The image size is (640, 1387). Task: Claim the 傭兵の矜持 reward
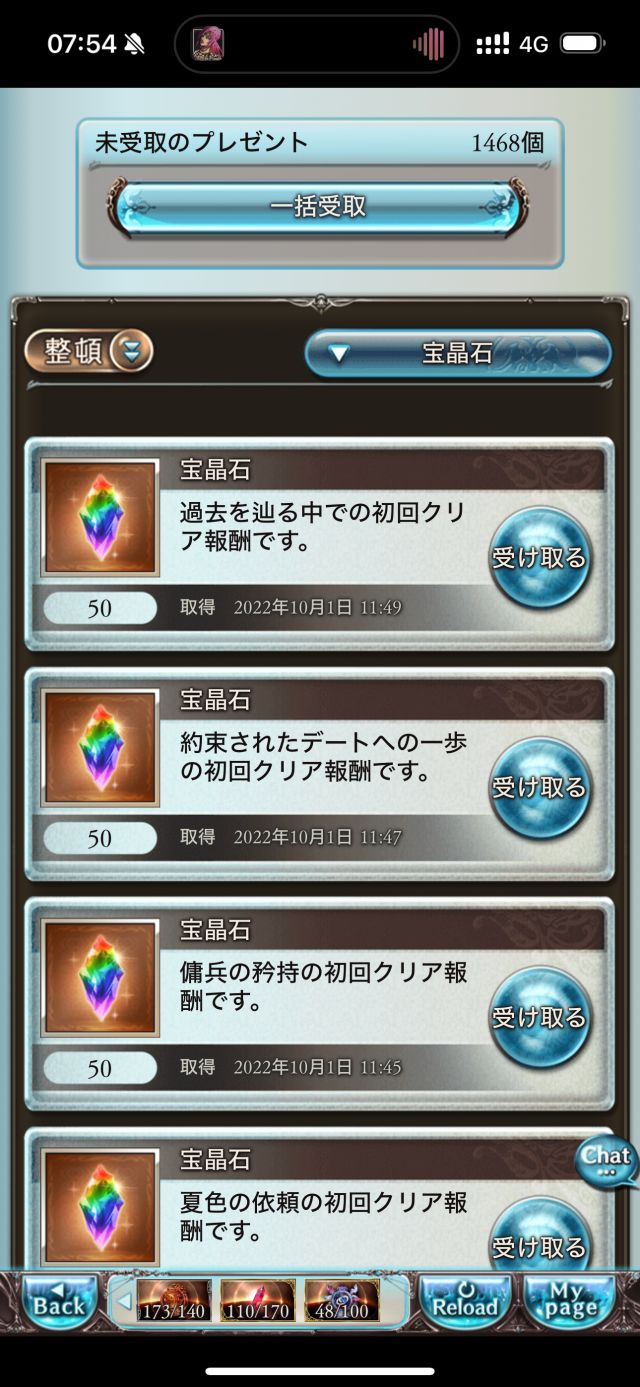tap(539, 1018)
